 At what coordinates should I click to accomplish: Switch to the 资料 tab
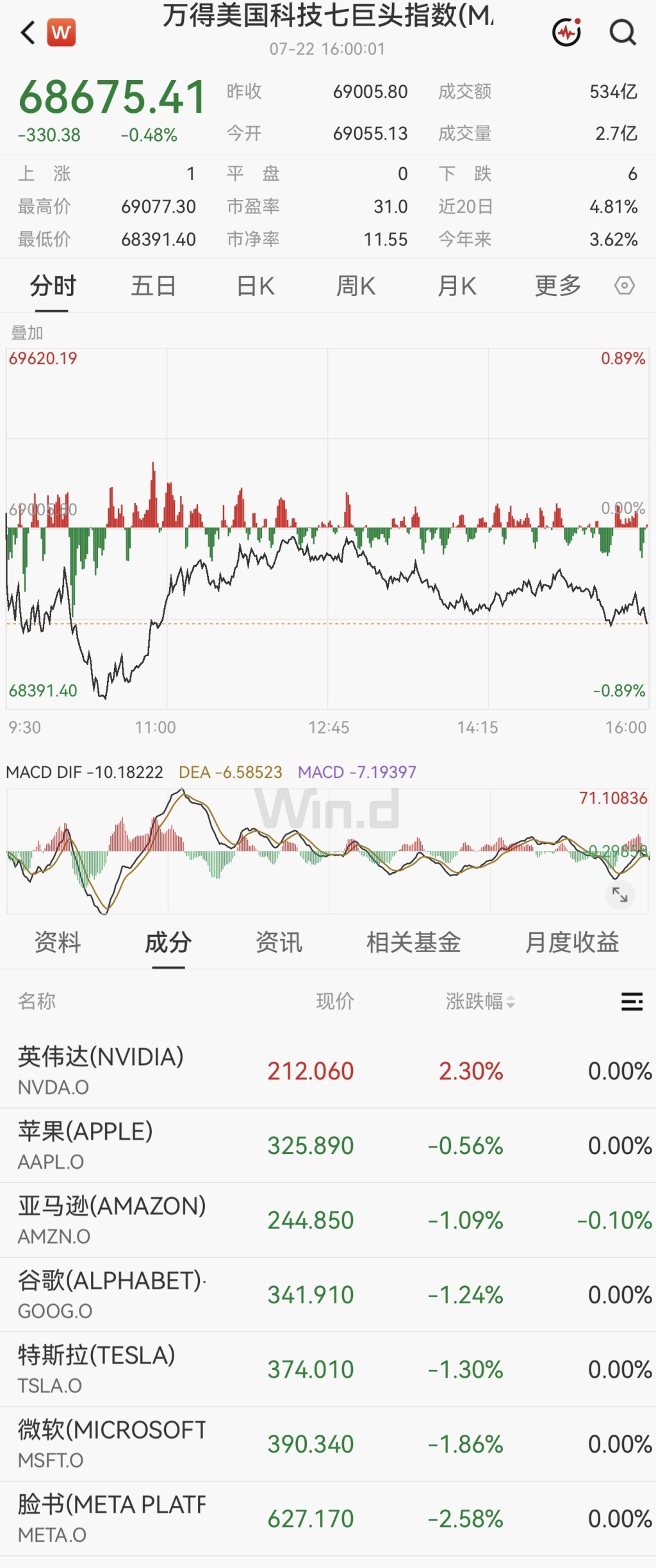coord(58,943)
